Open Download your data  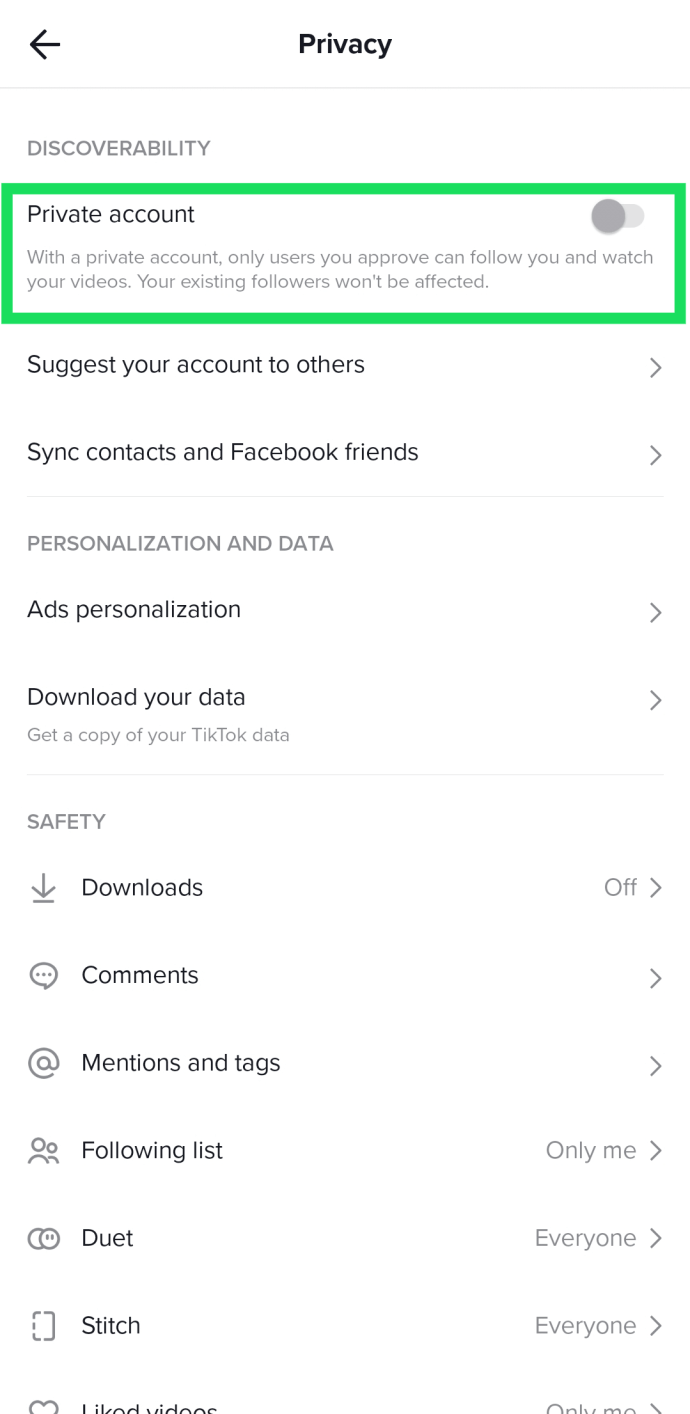pos(345,713)
